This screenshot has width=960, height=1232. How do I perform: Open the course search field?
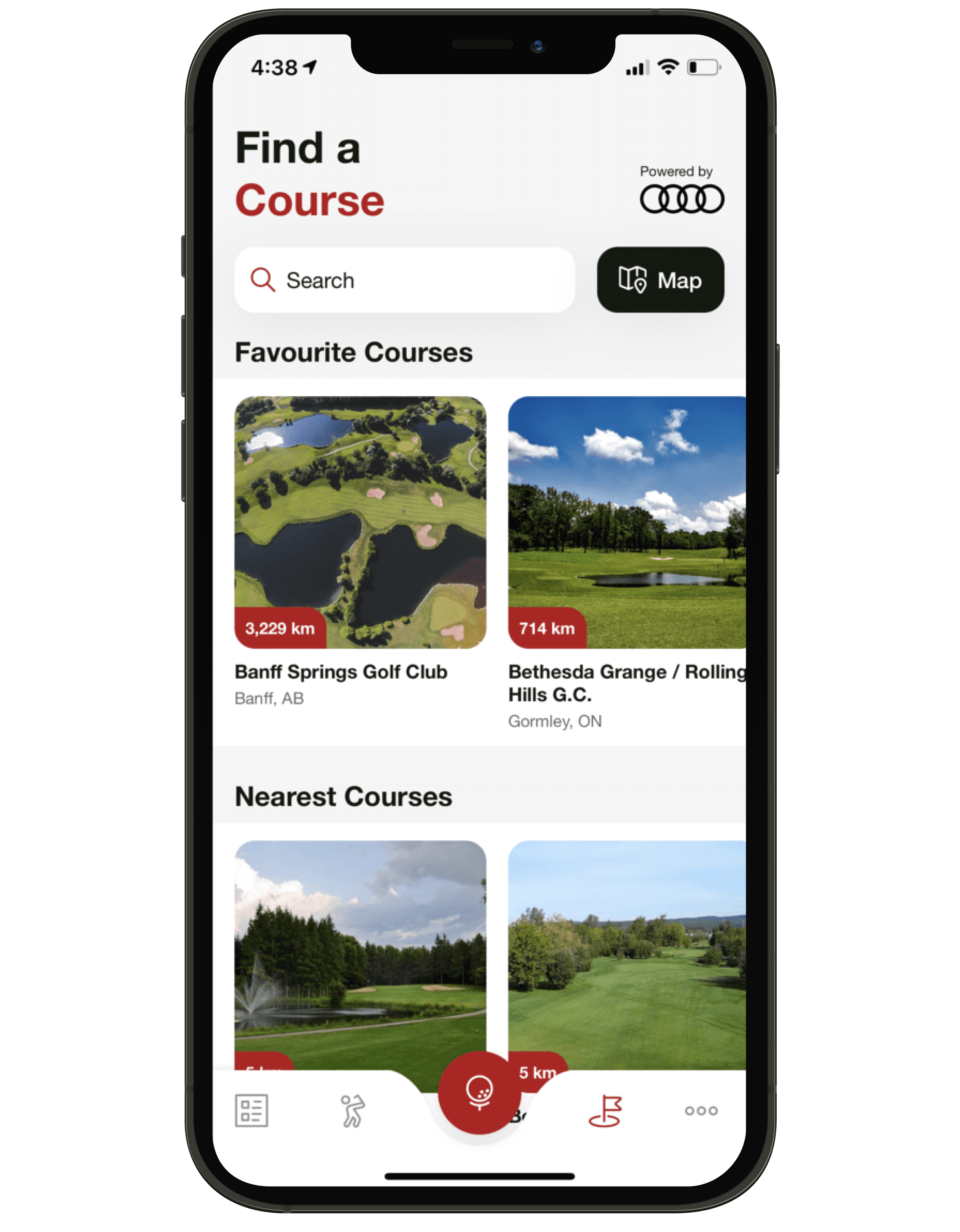(x=404, y=280)
